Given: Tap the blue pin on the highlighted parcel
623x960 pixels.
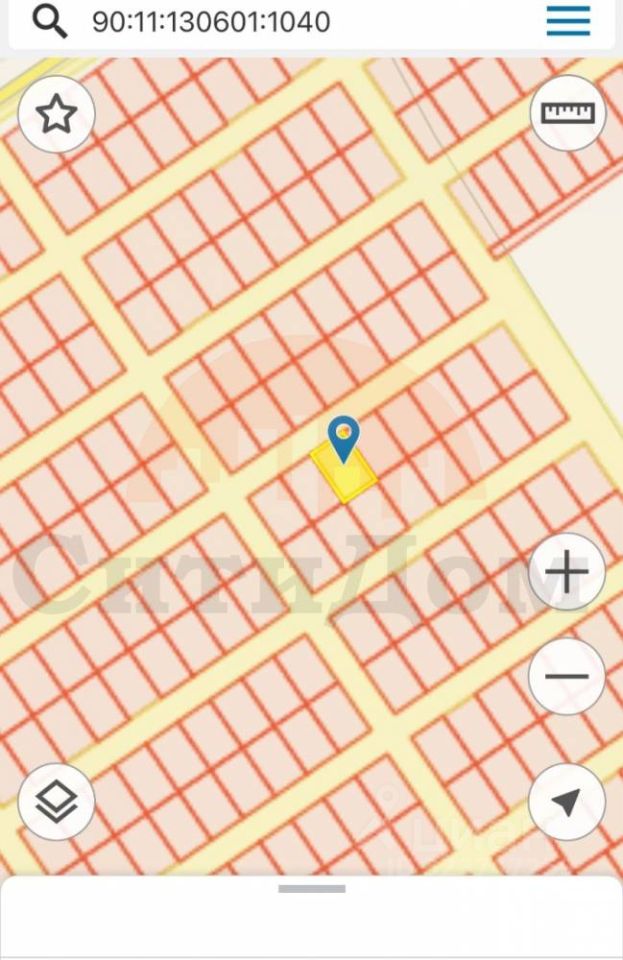Looking at the screenshot, I should tap(344, 438).
